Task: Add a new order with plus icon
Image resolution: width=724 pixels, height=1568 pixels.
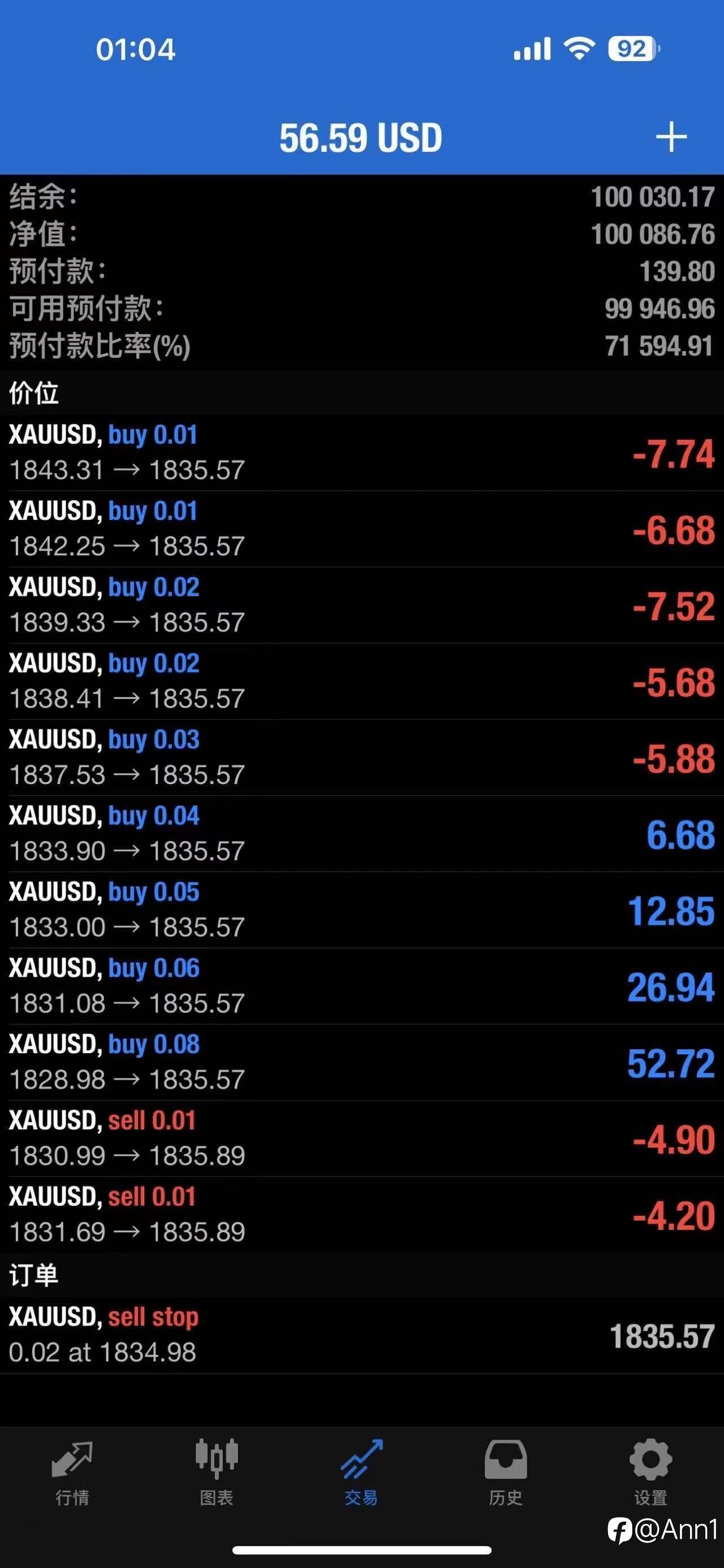Action: point(671,137)
